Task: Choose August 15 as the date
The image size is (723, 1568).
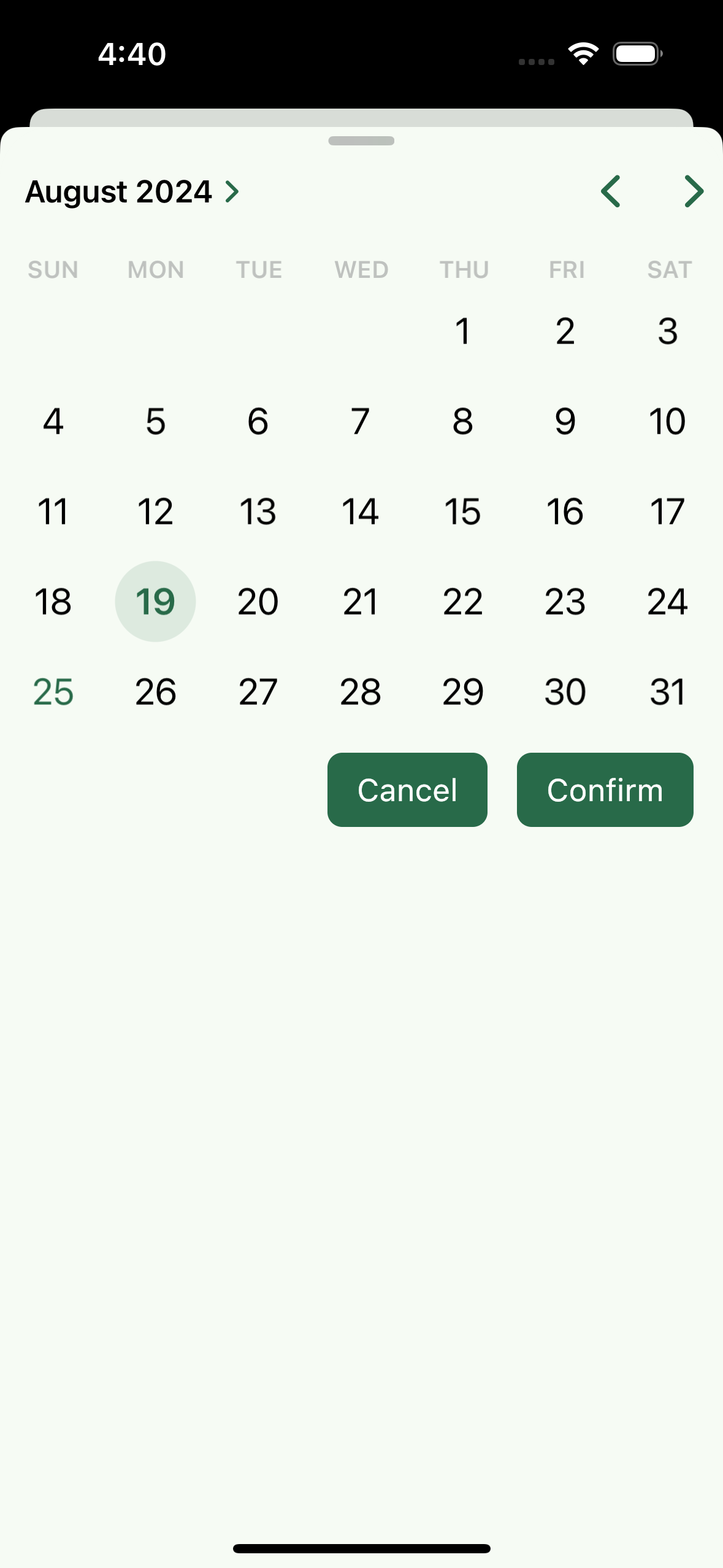Action: pyautogui.click(x=463, y=512)
